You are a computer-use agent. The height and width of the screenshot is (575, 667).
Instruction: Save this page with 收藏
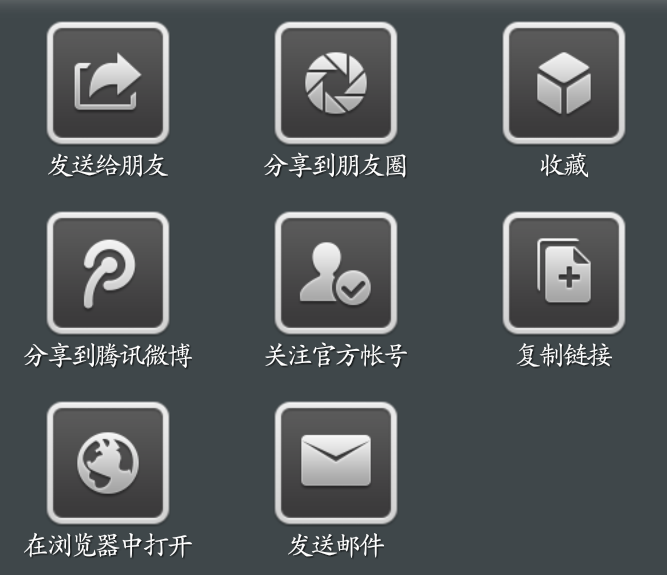564,83
